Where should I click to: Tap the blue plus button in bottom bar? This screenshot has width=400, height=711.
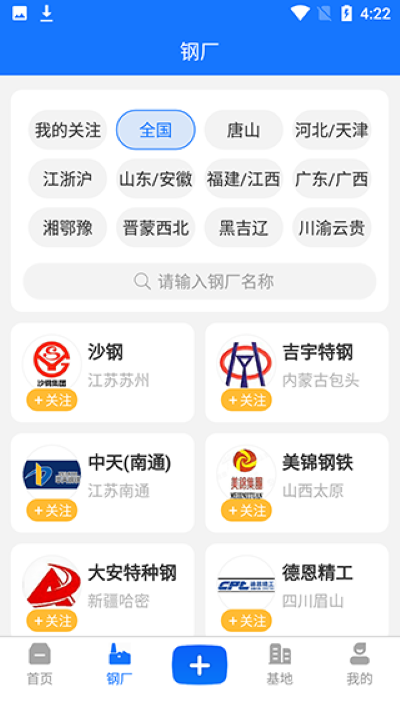coord(200,665)
